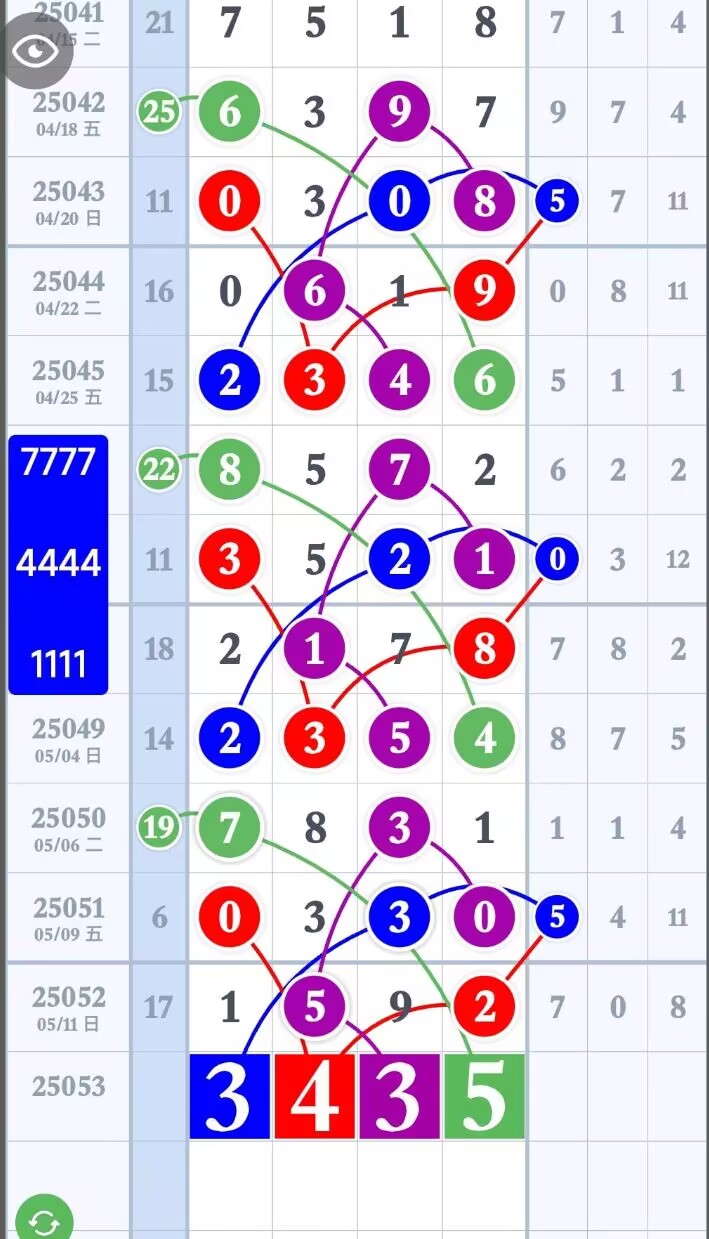Select 1111 in the blue panel
Image resolution: width=709 pixels, height=1239 pixels.
click(x=58, y=663)
